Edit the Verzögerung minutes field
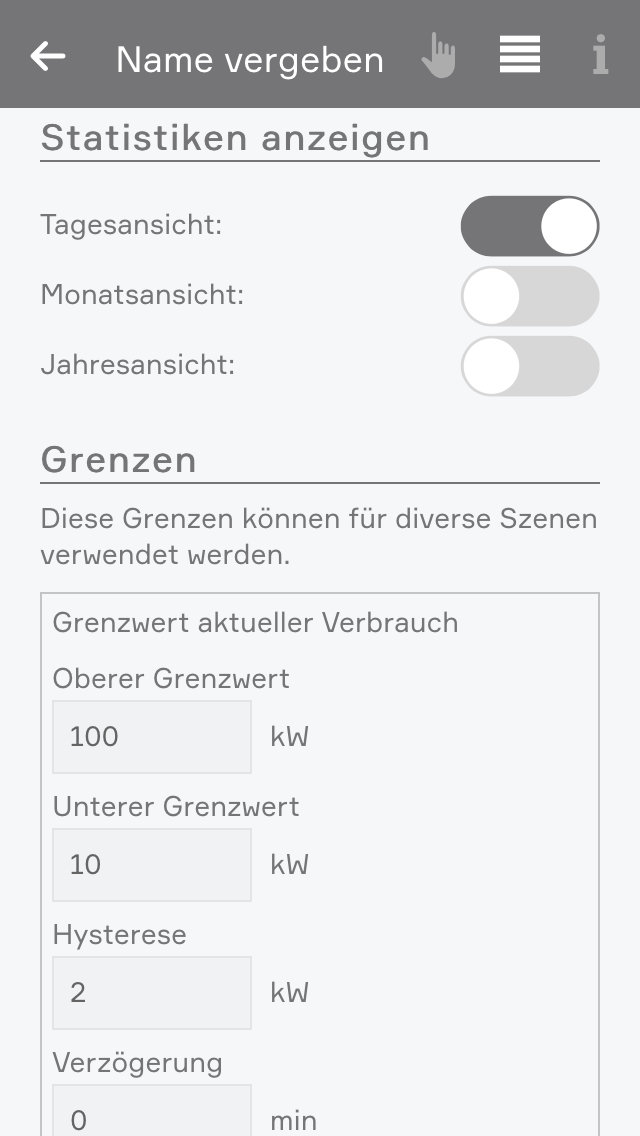This screenshot has height=1136, width=640. tap(152, 1115)
